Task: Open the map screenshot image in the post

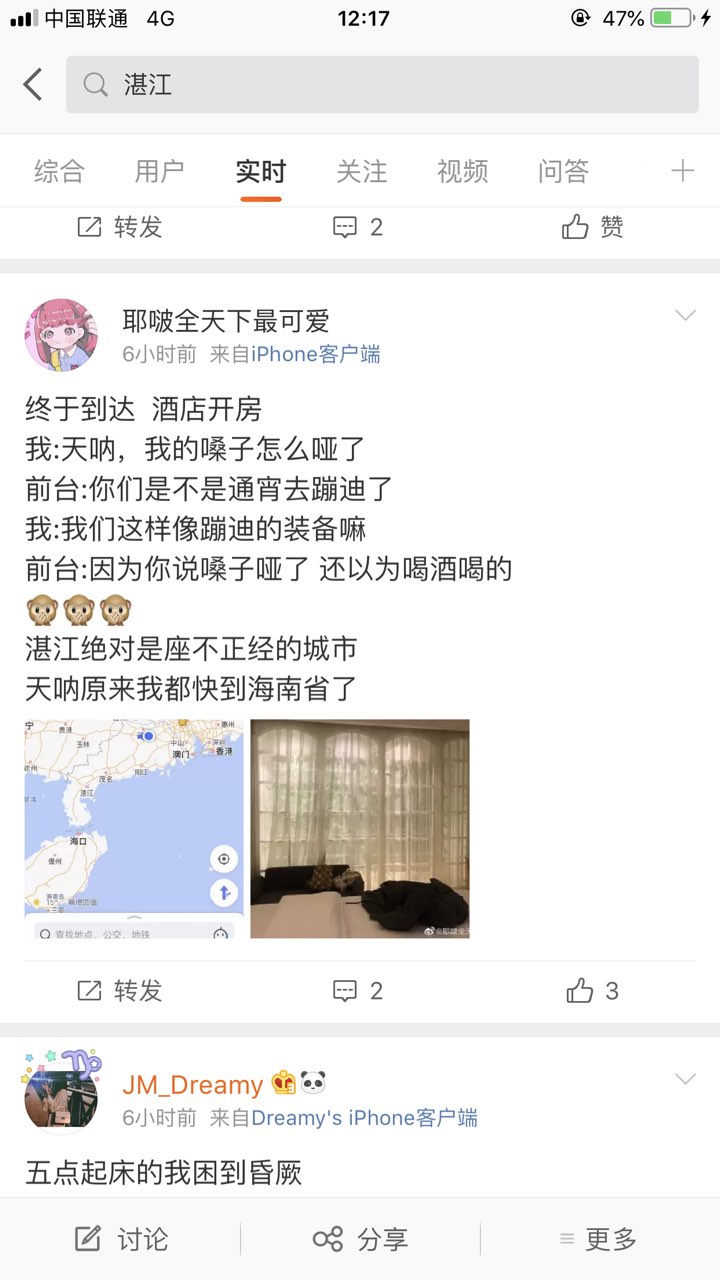Action: [x=134, y=829]
